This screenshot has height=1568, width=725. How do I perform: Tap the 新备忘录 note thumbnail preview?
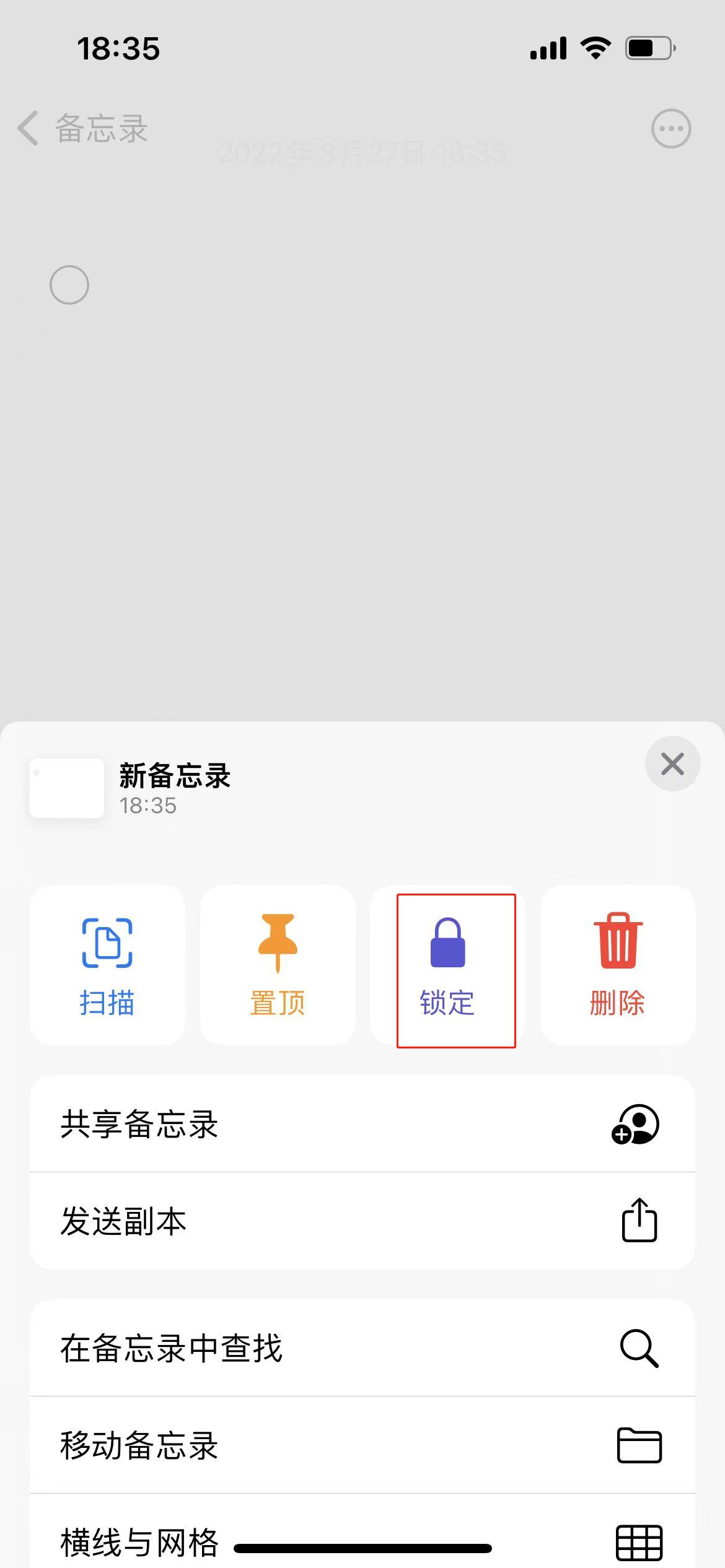point(67,788)
